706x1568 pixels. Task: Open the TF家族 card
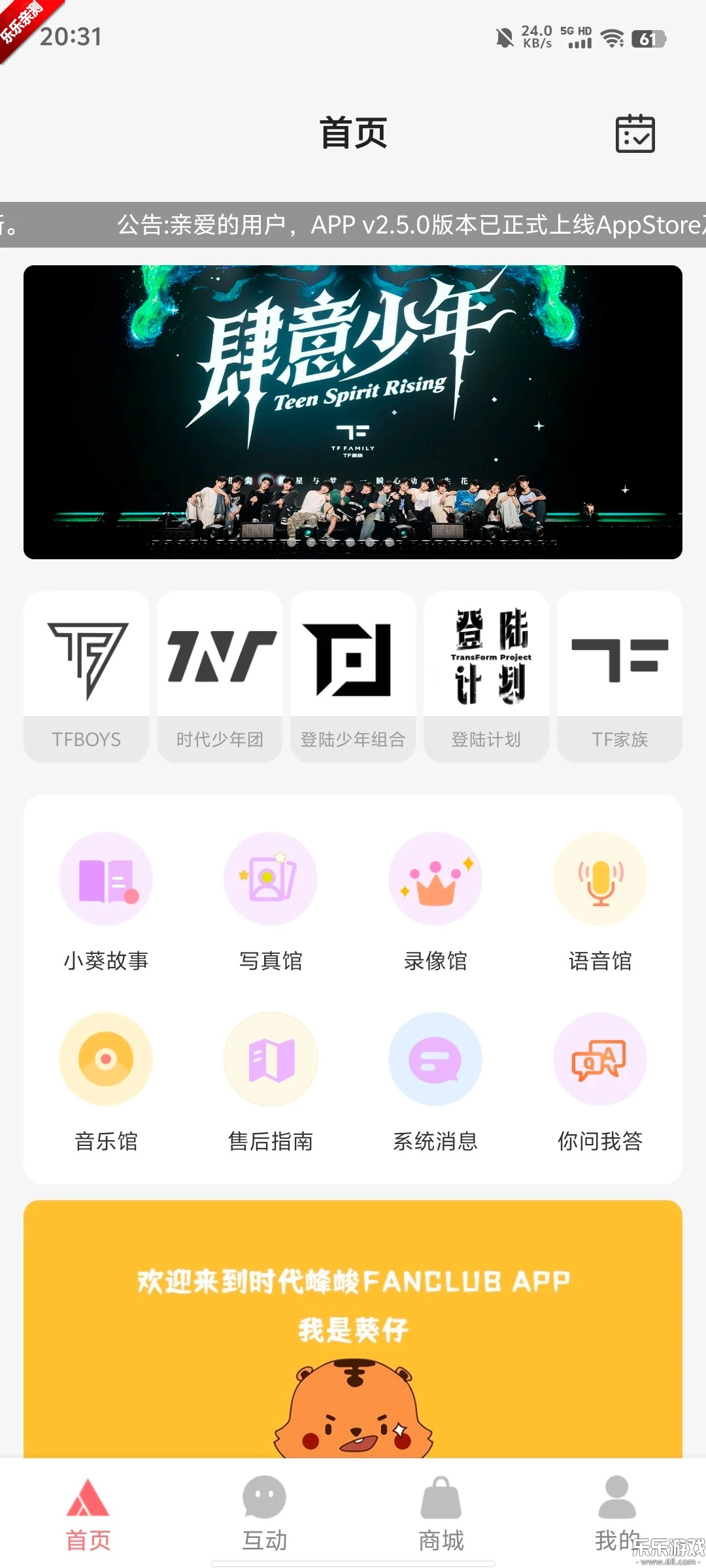pyautogui.click(x=619, y=676)
